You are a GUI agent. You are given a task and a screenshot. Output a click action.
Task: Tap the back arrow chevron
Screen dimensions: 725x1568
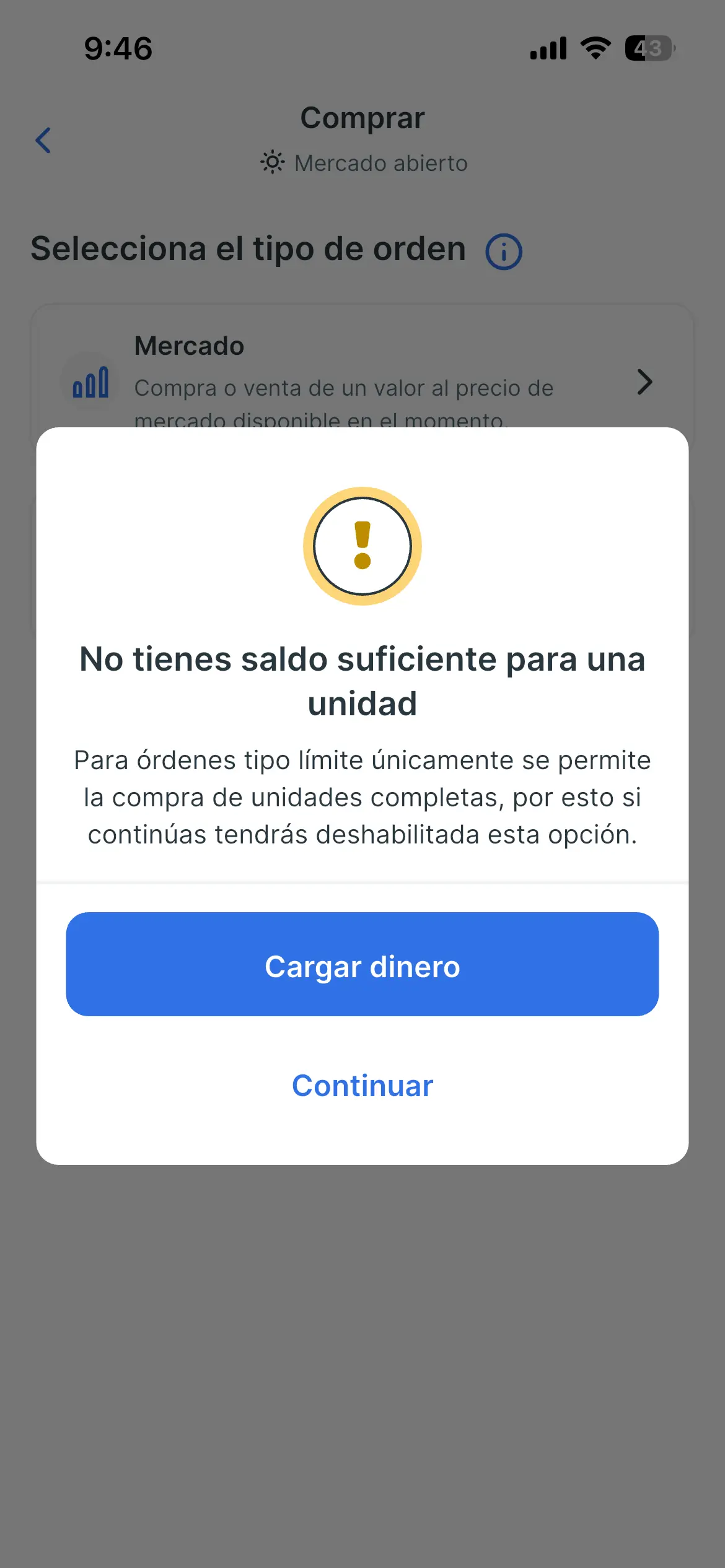point(43,141)
